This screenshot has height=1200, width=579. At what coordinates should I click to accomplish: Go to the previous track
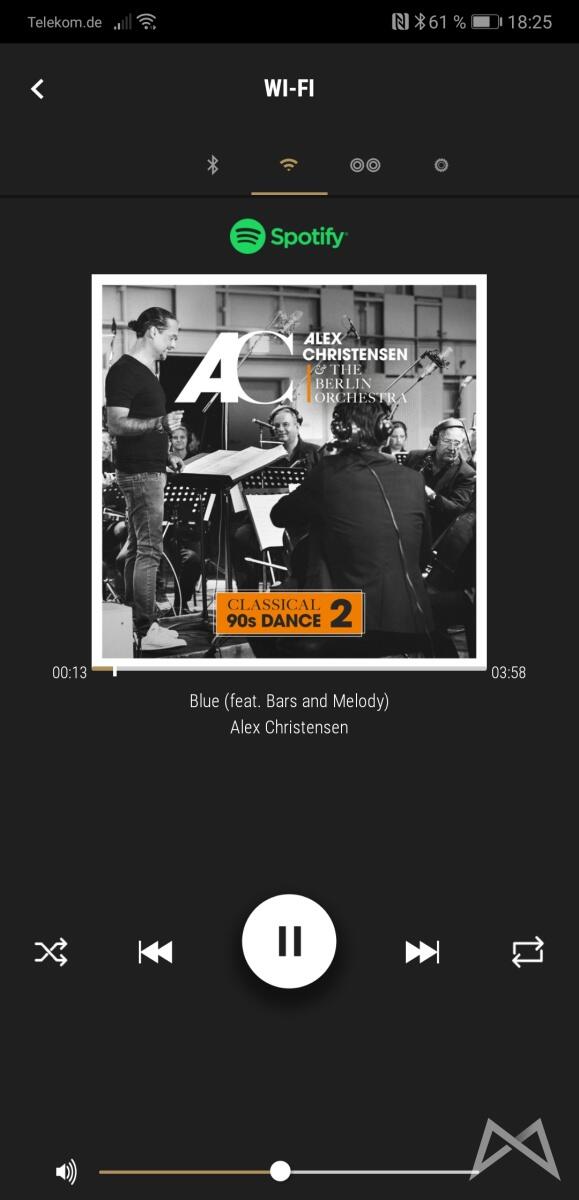pos(155,952)
